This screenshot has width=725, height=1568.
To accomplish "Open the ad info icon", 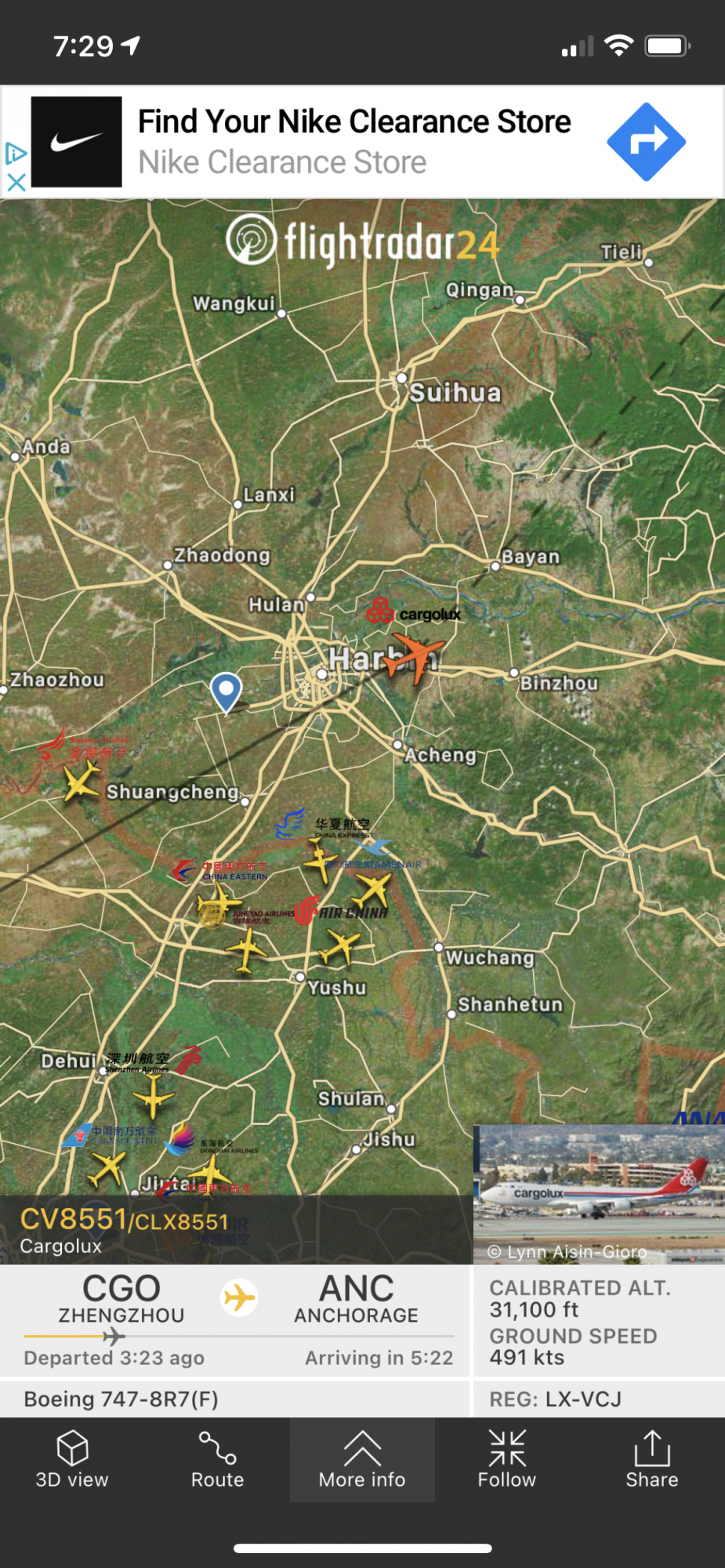I will (x=16, y=153).
